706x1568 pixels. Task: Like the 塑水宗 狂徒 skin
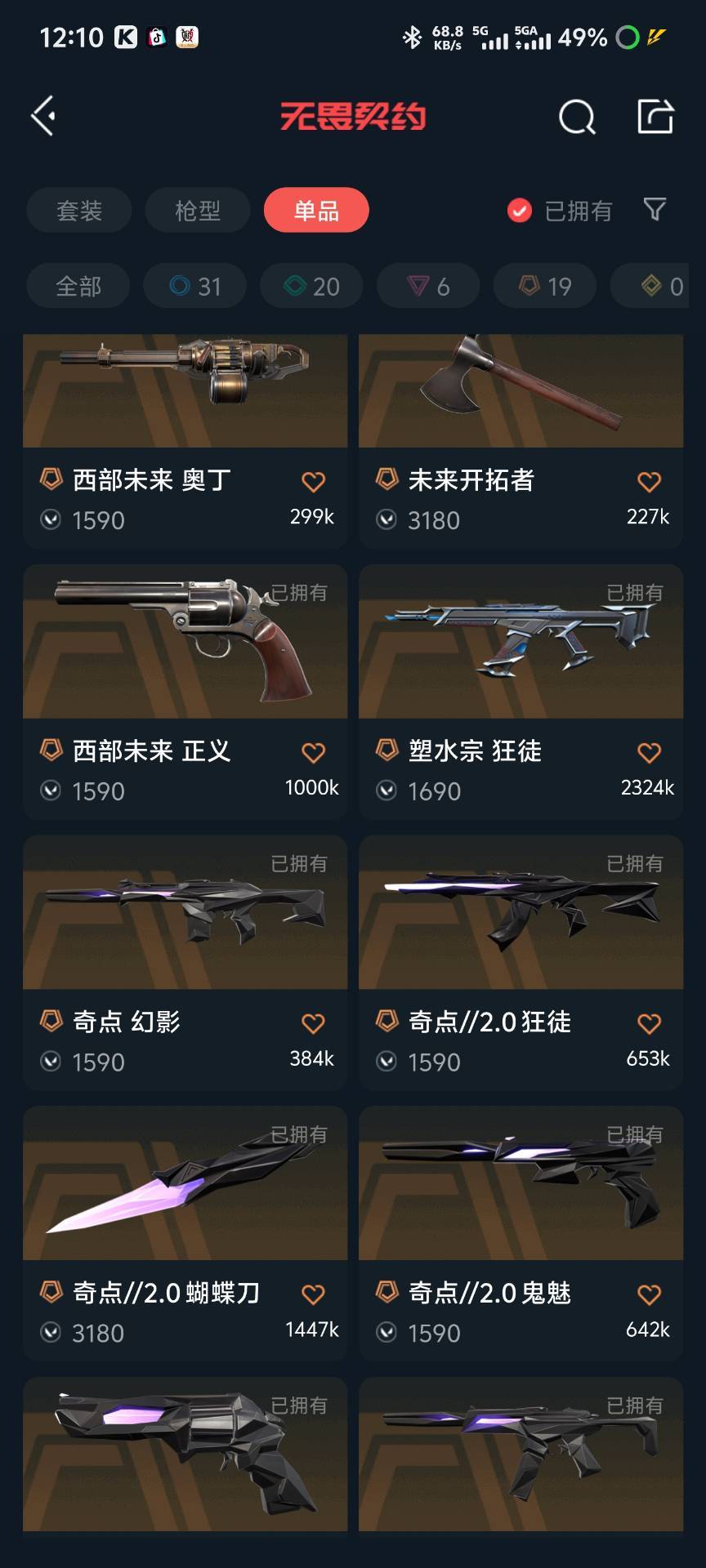[649, 753]
